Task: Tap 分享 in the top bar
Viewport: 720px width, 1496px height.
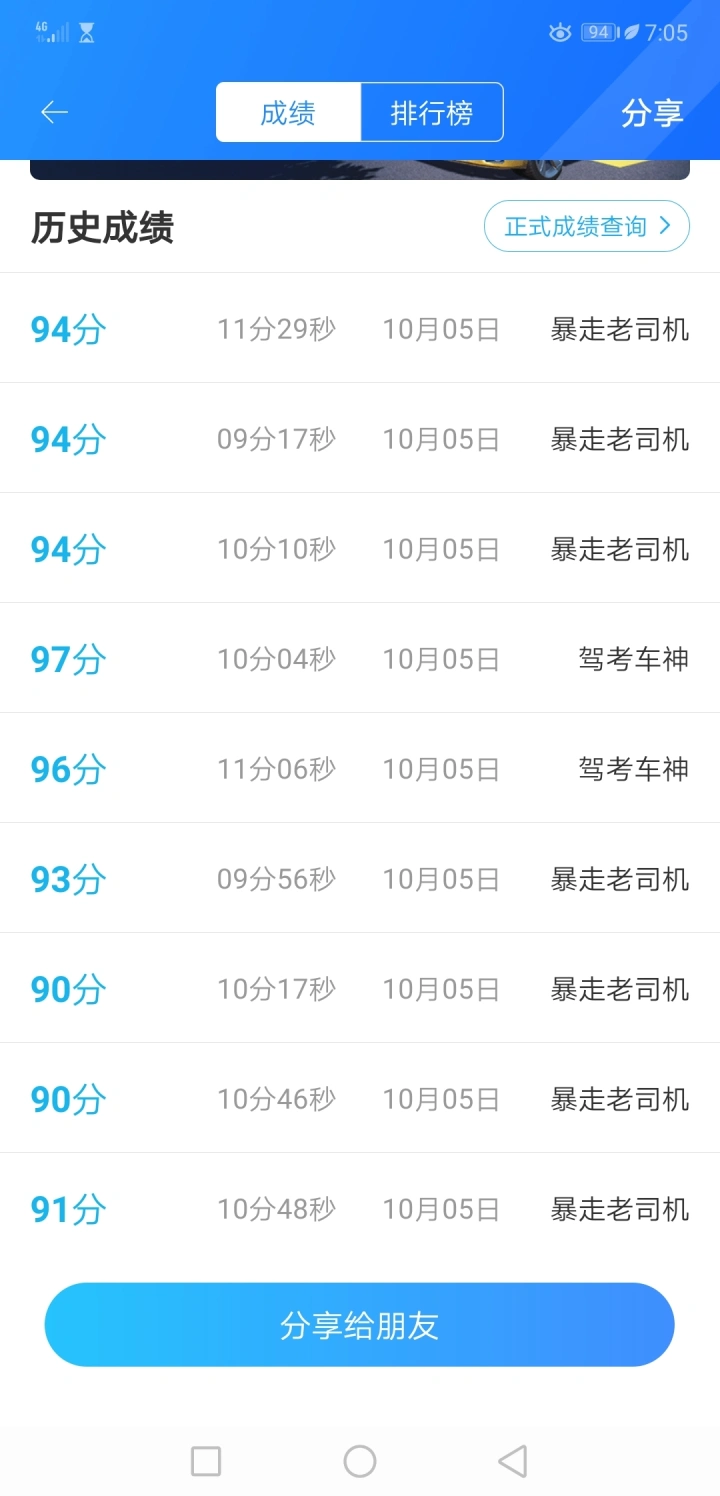Action: coord(652,113)
